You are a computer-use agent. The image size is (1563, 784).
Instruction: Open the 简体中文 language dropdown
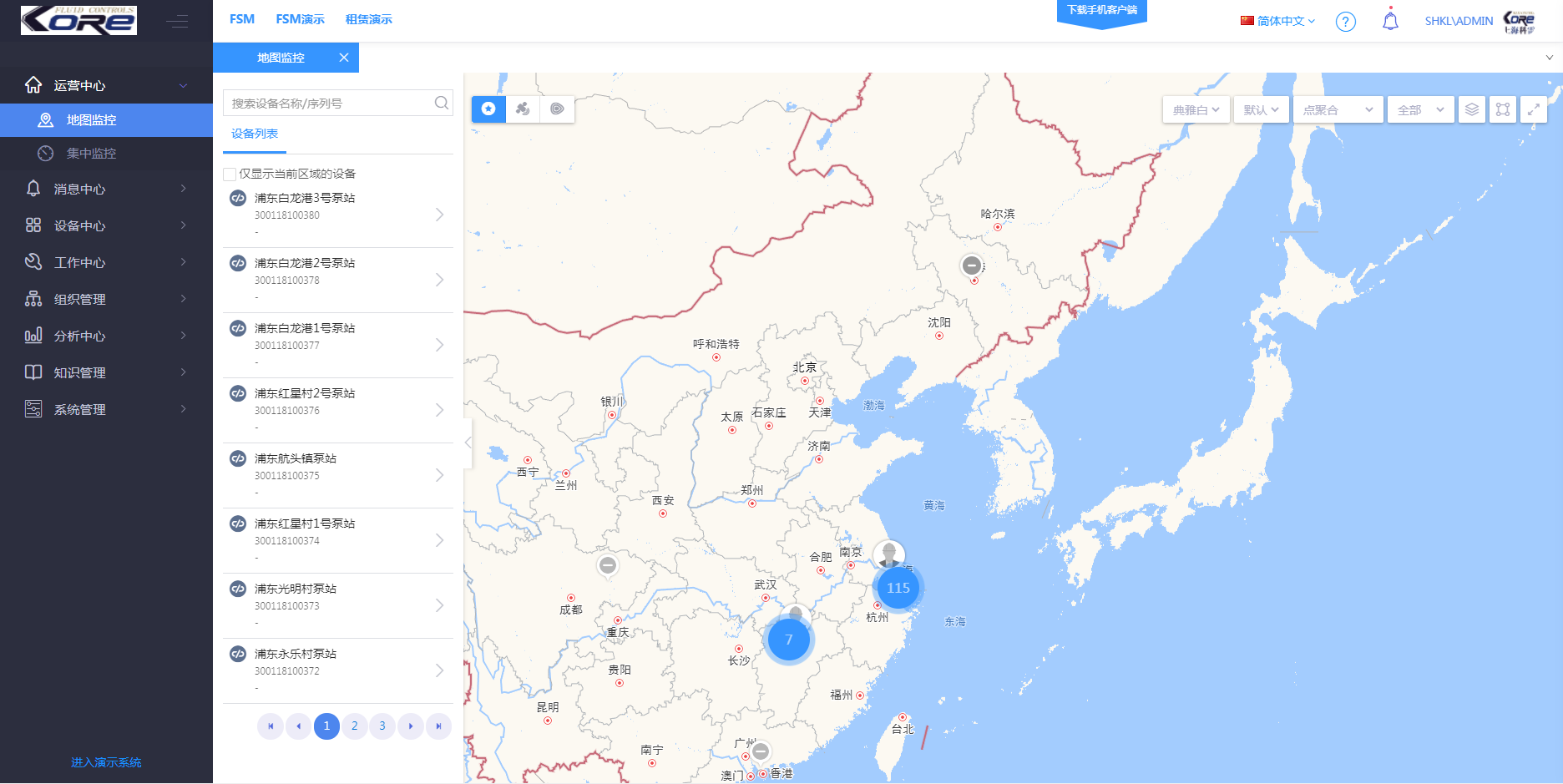click(1278, 21)
